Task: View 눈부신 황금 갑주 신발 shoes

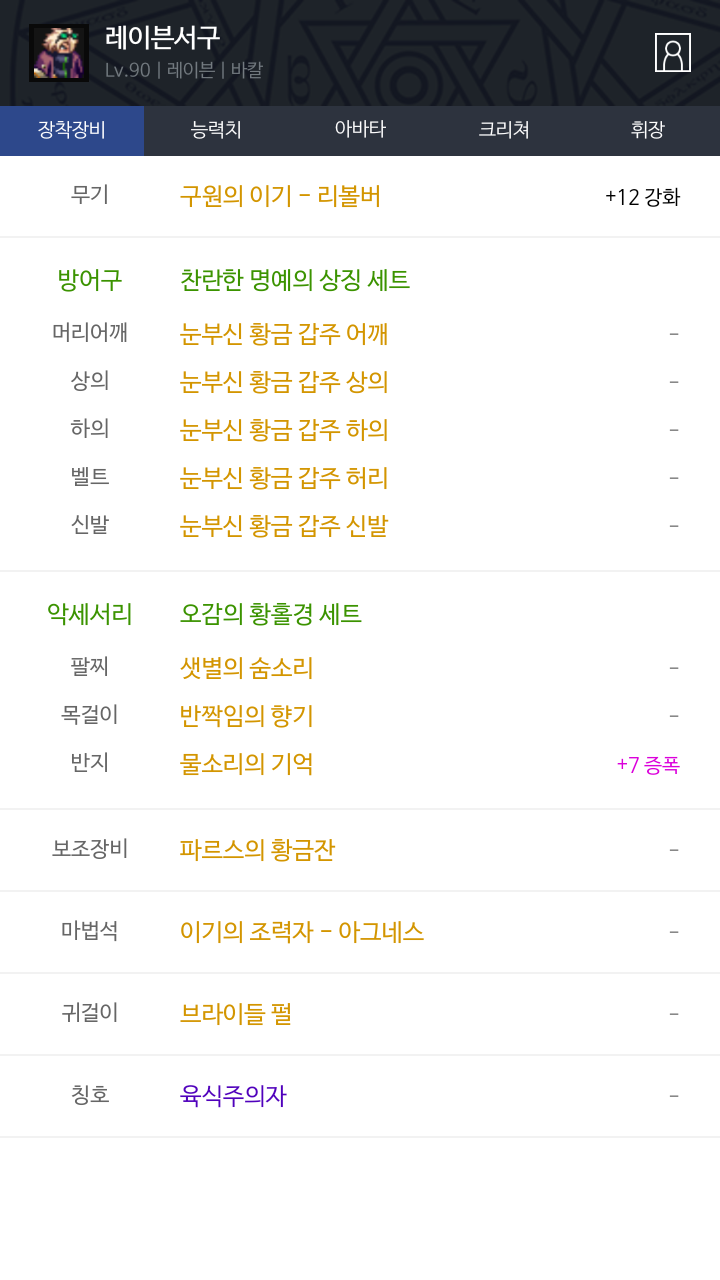Action: click(x=284, y=526)
